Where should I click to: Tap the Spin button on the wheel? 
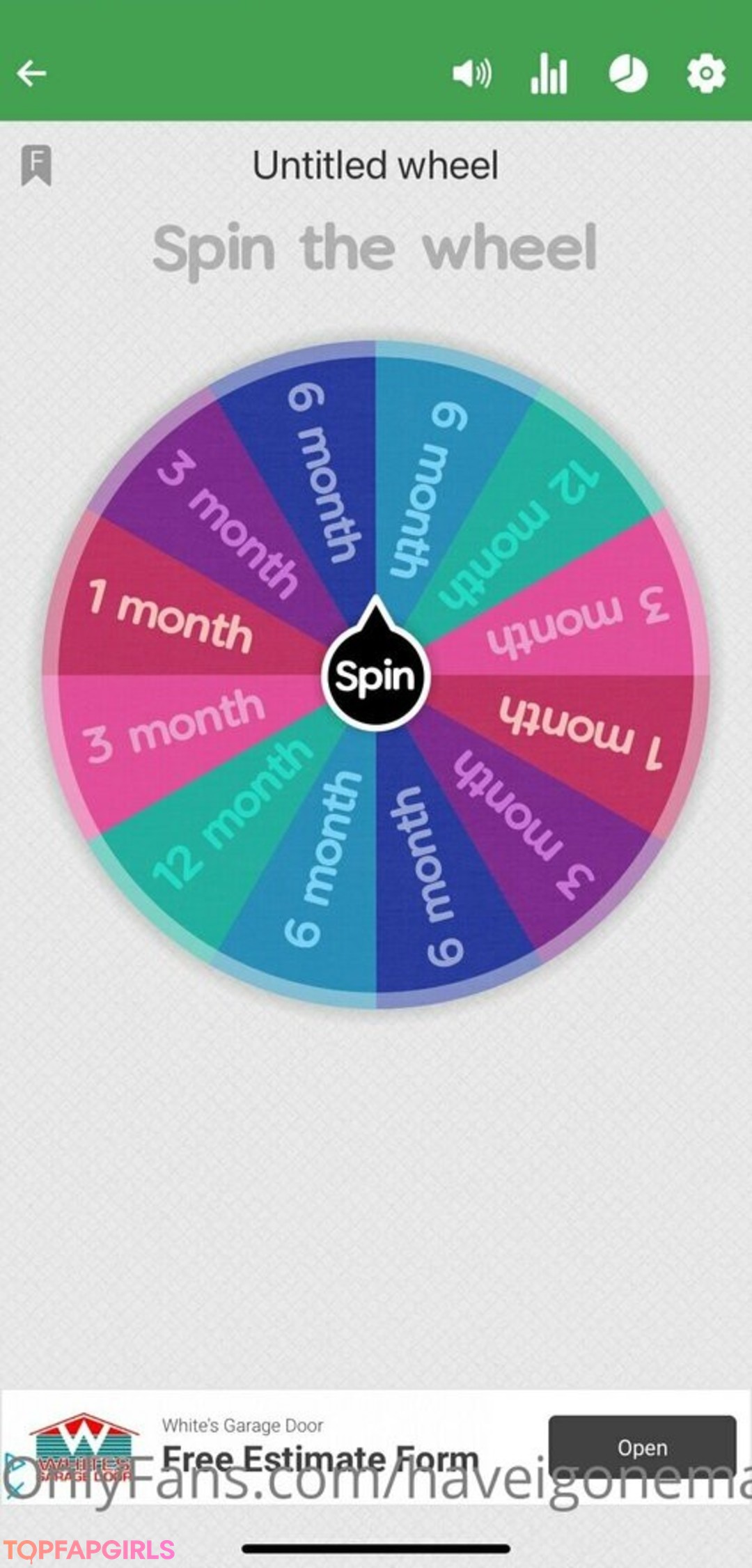[x=376, y=676]
